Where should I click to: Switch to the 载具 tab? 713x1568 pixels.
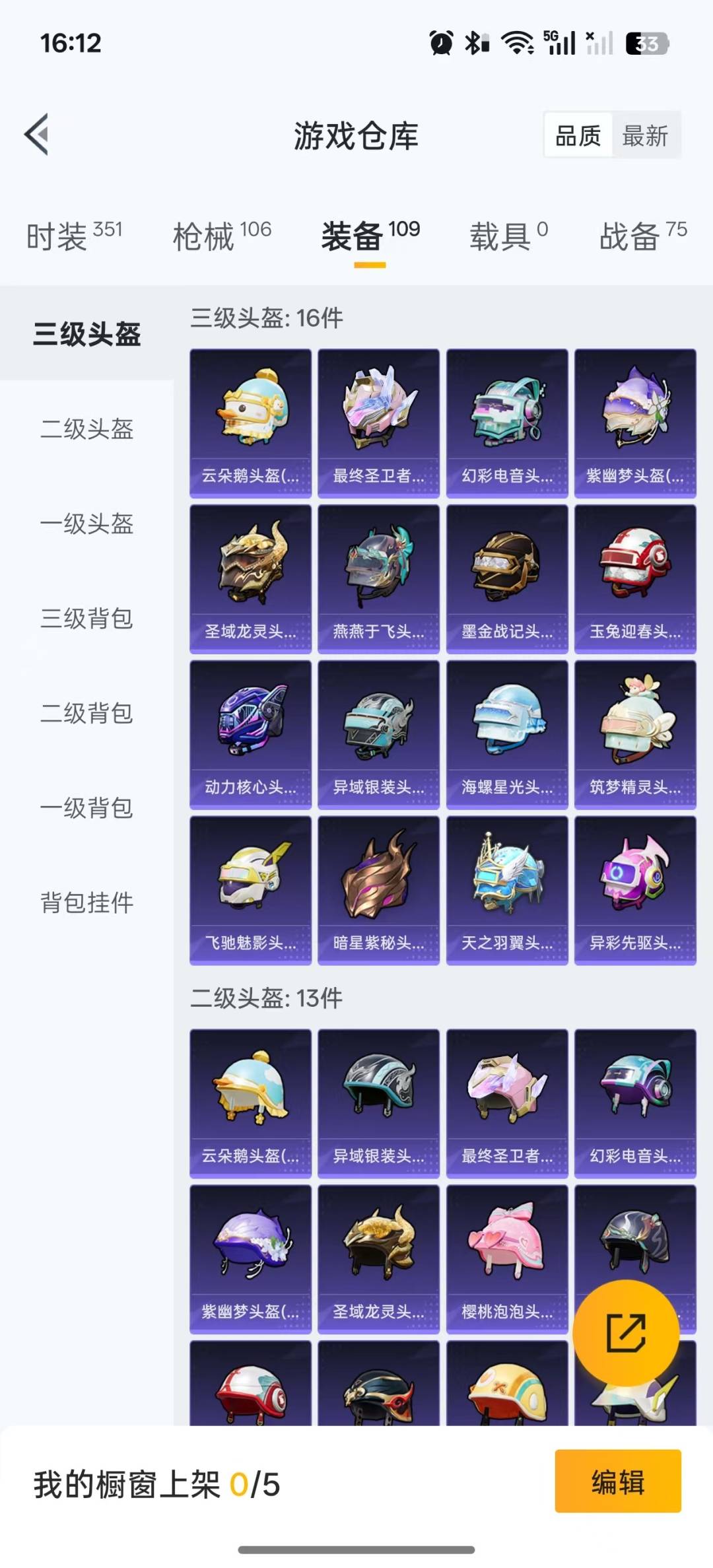click(508, 236)
